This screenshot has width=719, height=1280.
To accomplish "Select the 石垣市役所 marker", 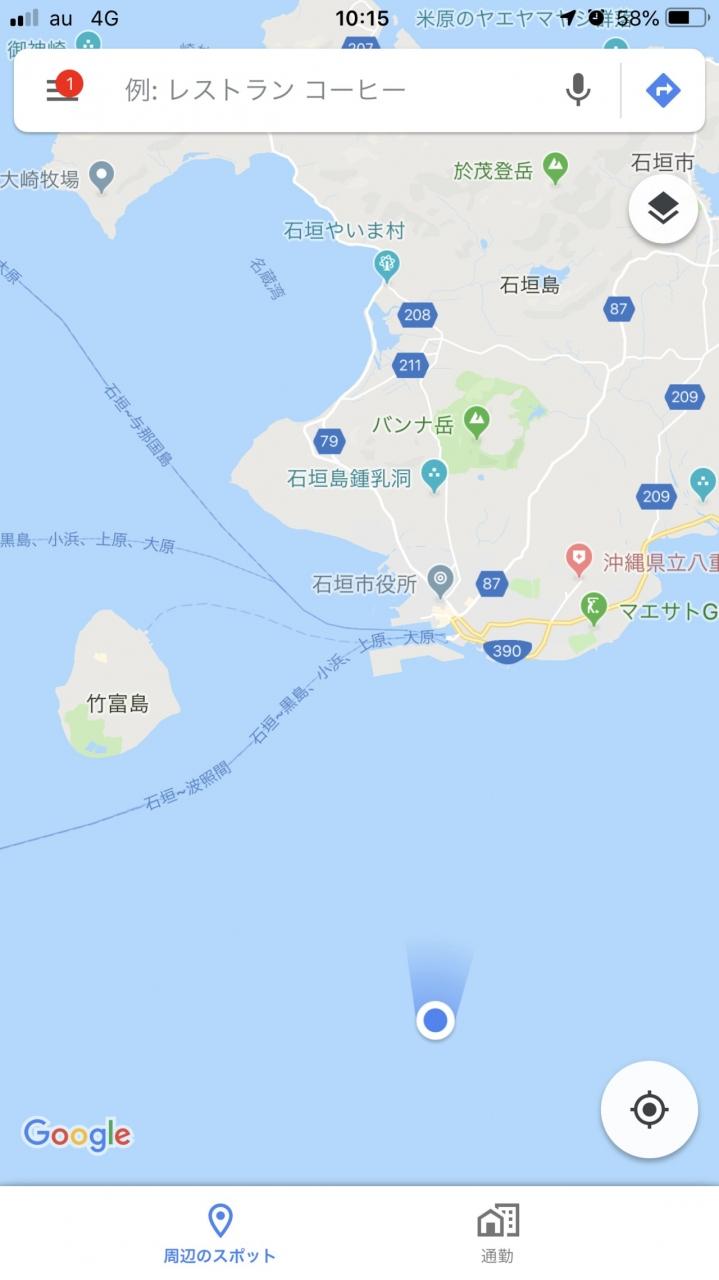I will (x=440, y=579).
